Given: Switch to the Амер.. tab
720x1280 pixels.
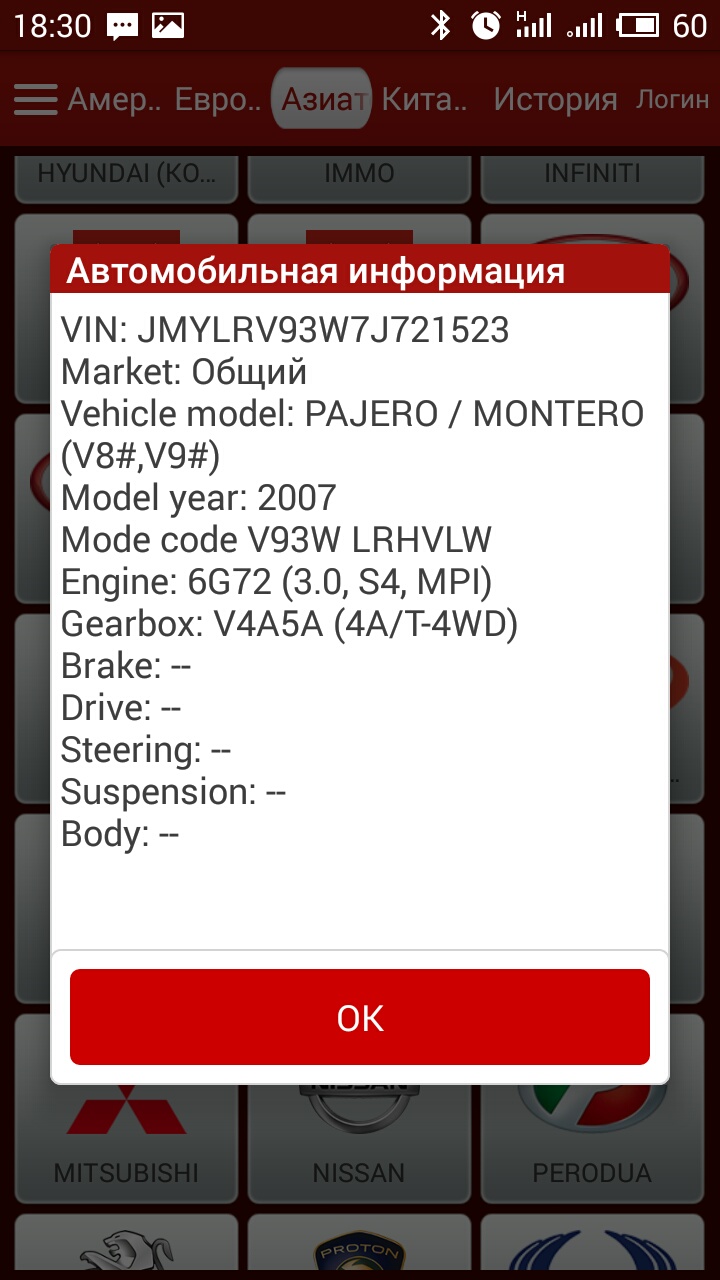Looking at the screenshot, I should point(114,100).
